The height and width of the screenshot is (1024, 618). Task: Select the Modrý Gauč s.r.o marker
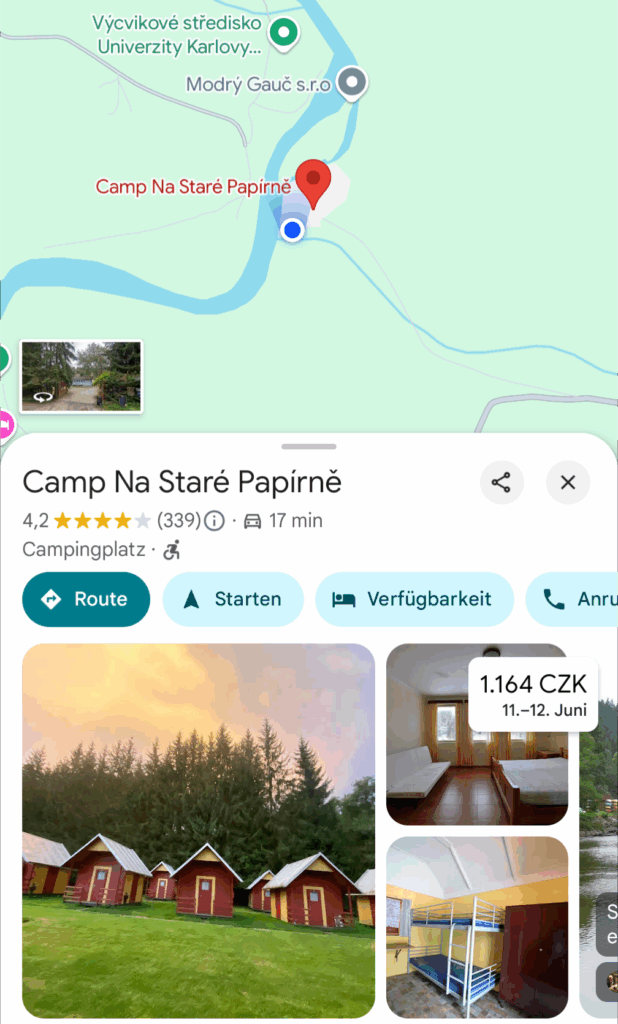[x=352, y=82]
